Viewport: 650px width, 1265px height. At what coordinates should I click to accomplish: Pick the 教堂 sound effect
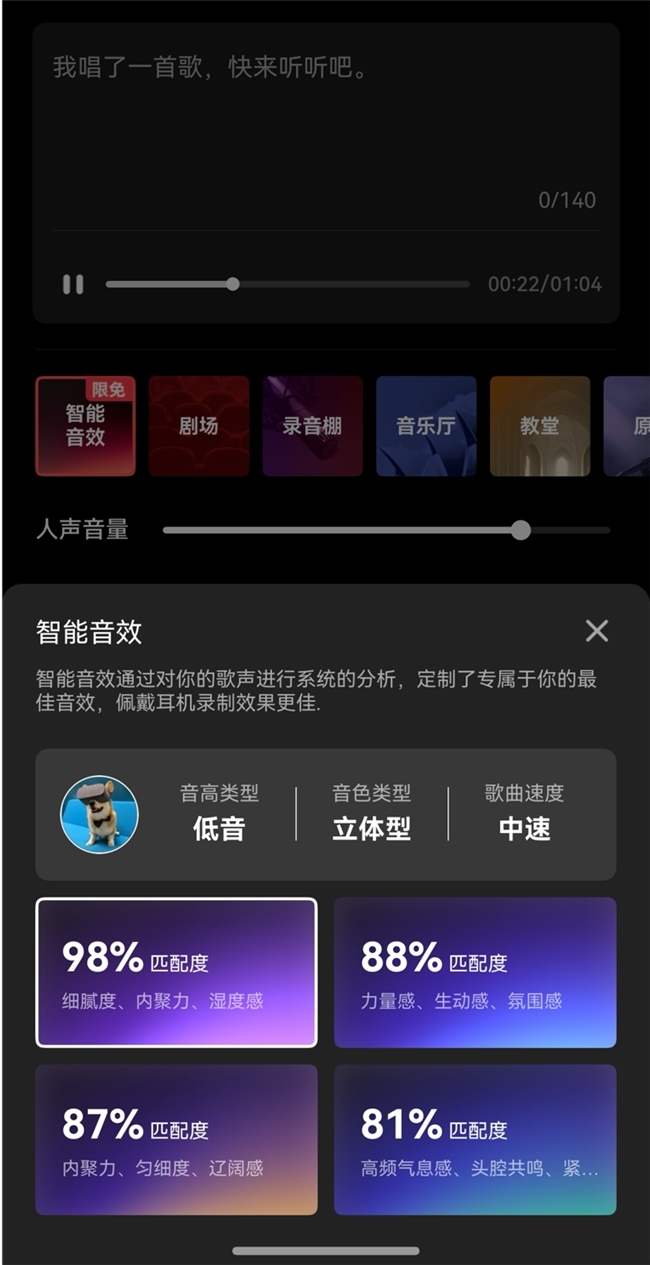pyautogui.click(x=540, y=426)
